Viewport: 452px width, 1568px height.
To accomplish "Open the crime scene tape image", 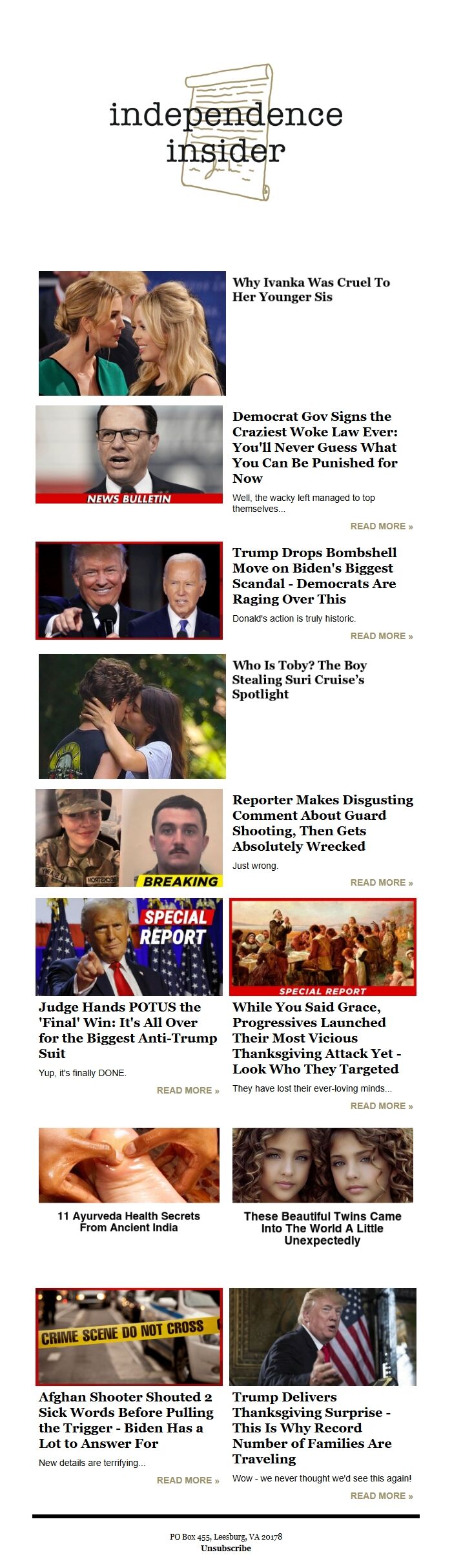I will pyautogui.click(x=129, y=1336).
